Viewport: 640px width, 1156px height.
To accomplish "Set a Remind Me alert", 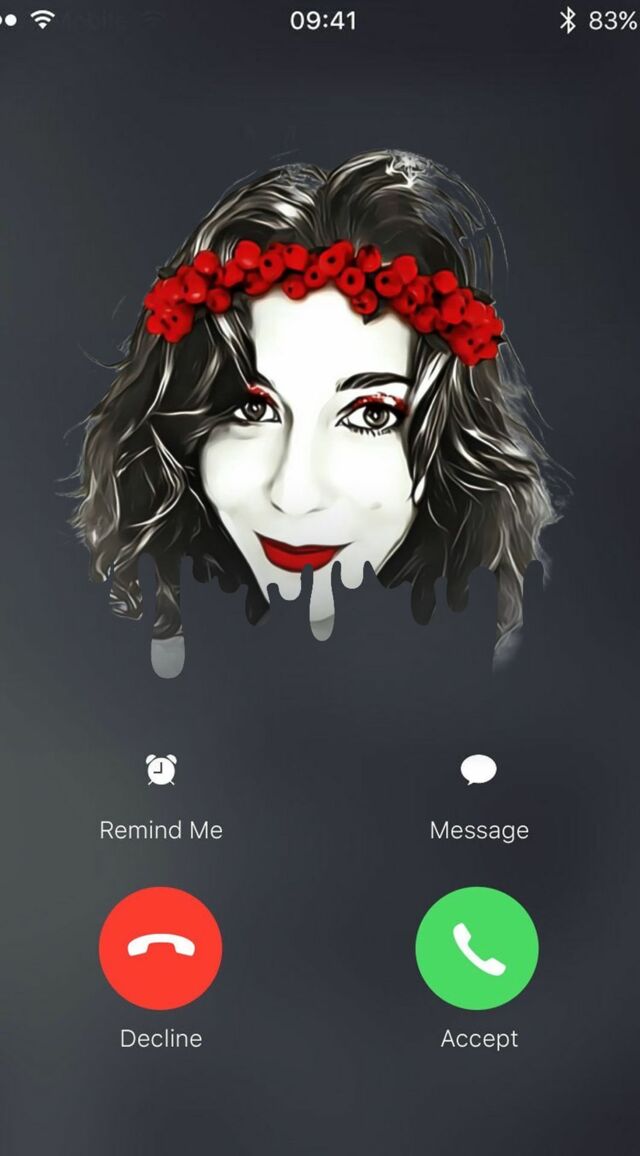I will point(161,771).
